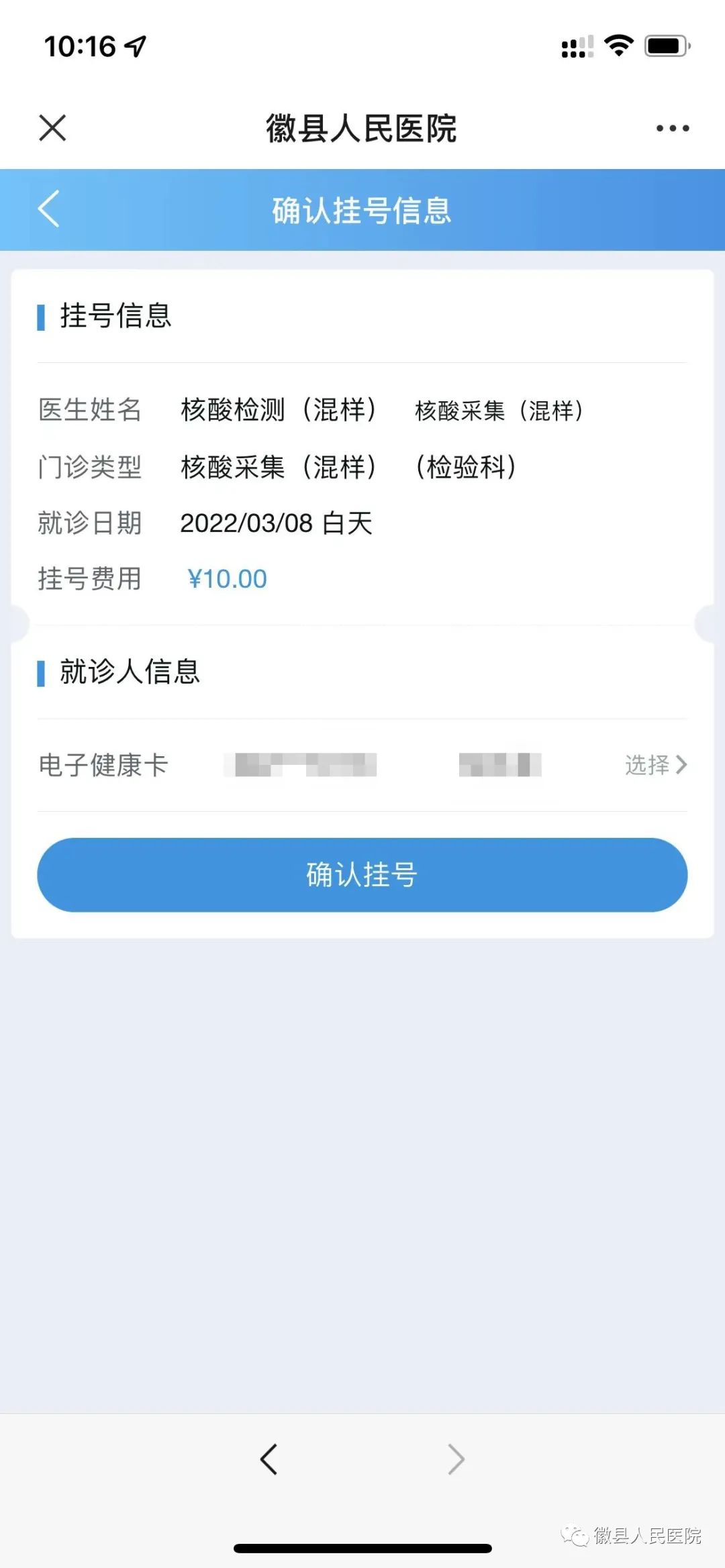
Task: Open the 挂号信息 section header
Action: pos(114,315)
